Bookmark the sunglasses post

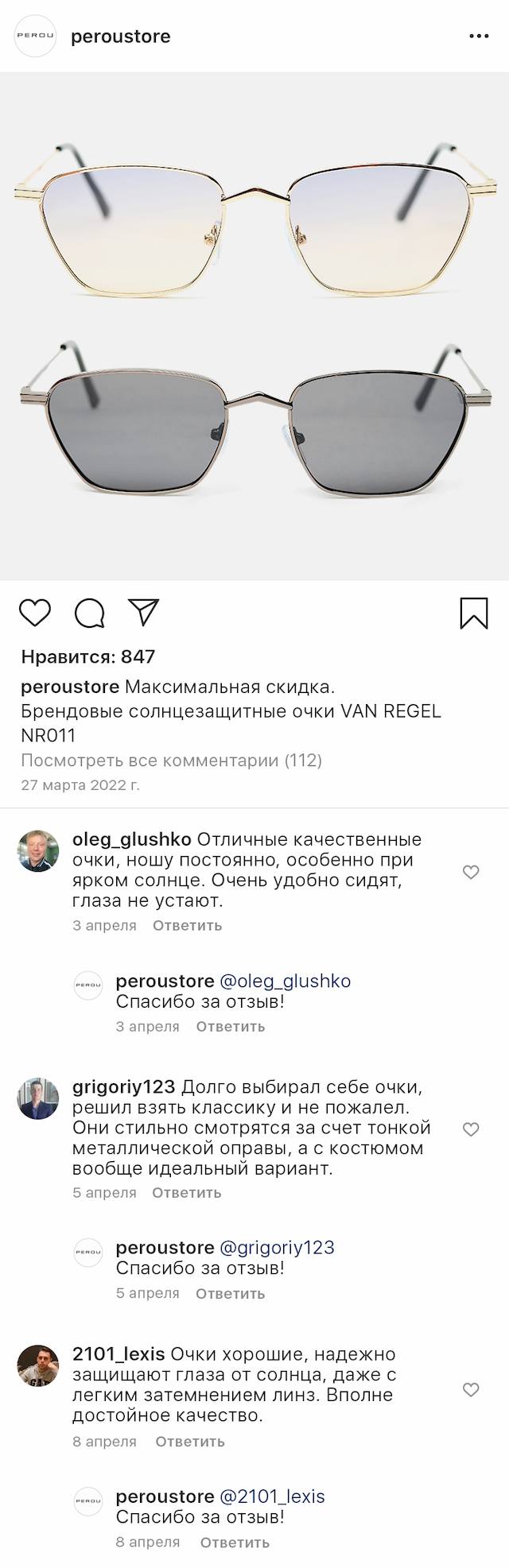474,613
